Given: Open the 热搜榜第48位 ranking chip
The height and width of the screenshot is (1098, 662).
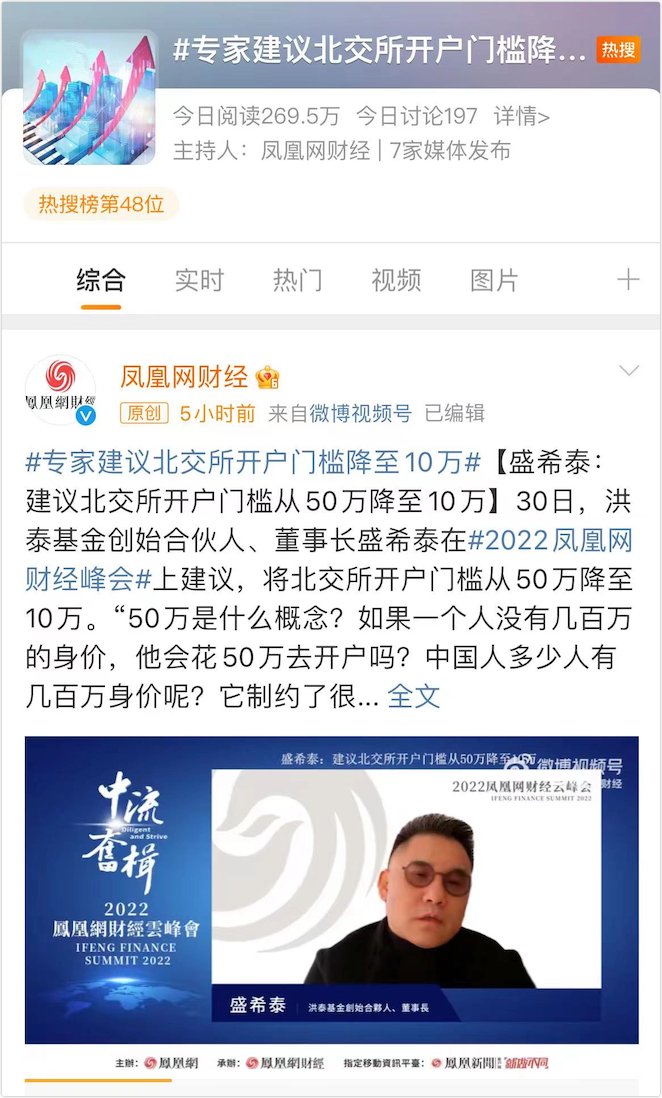Looking at the screenshot, I should coord(101,205).
